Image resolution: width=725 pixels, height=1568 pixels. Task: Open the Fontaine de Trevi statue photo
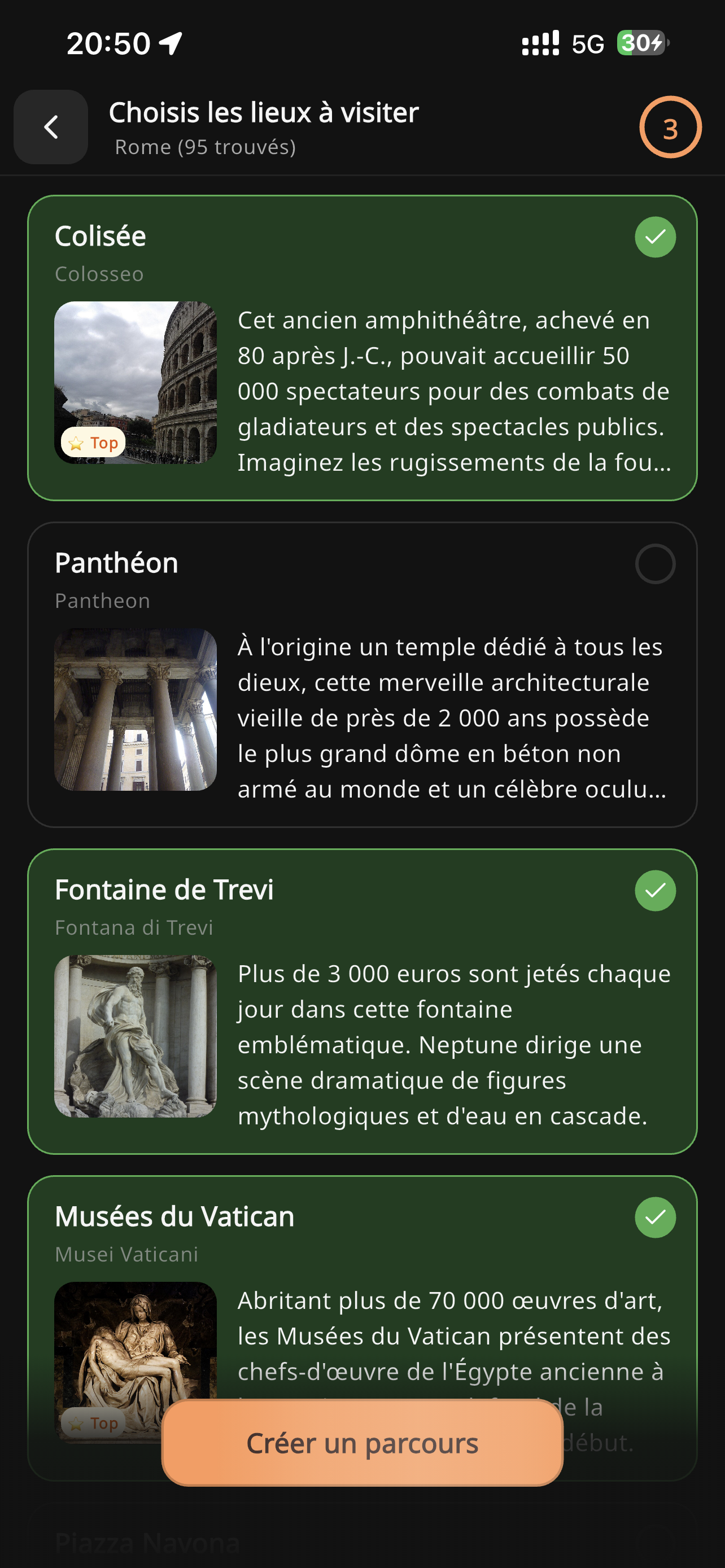(135, 1036)
